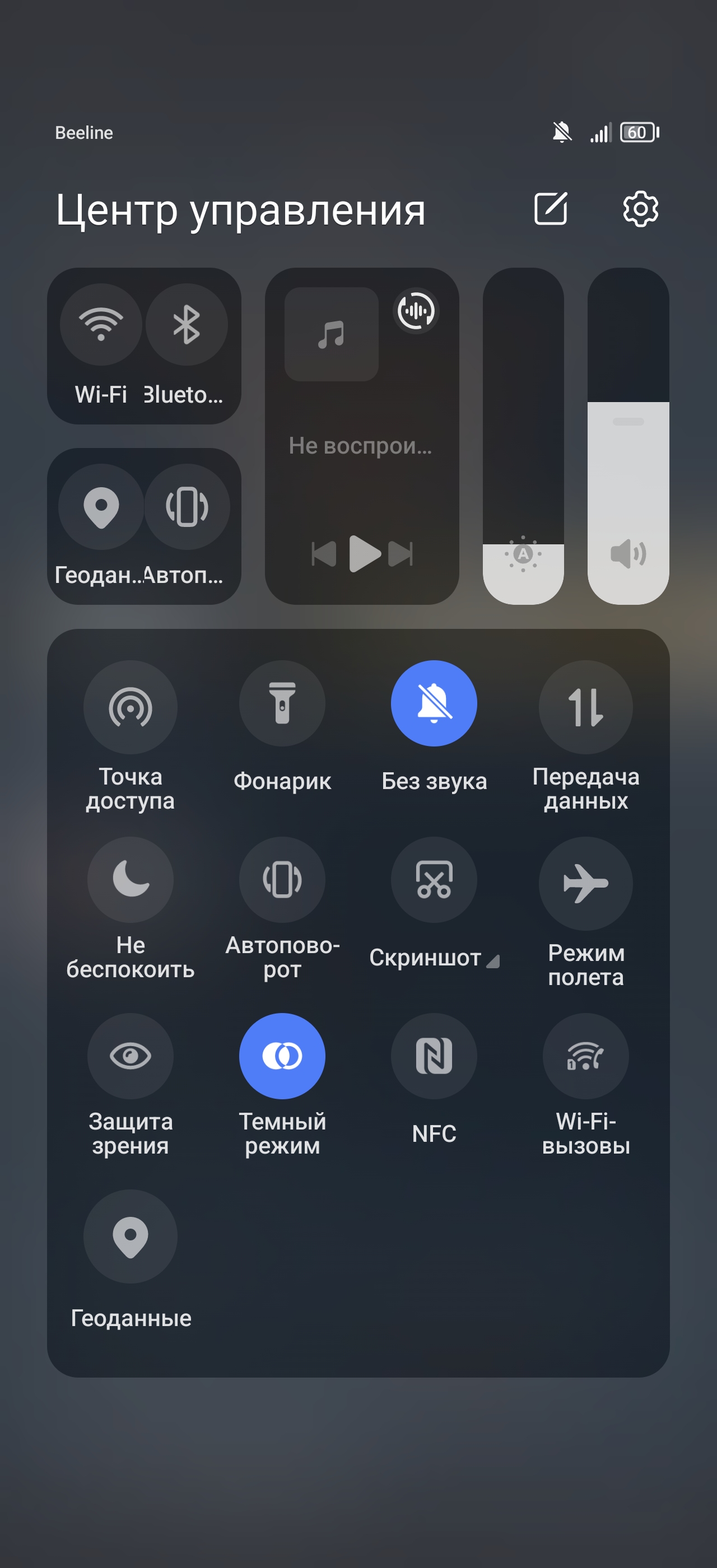Toggle Передача данных mobile data
The height and width of the screenshot is (1568, 717).
click(585, 707)
